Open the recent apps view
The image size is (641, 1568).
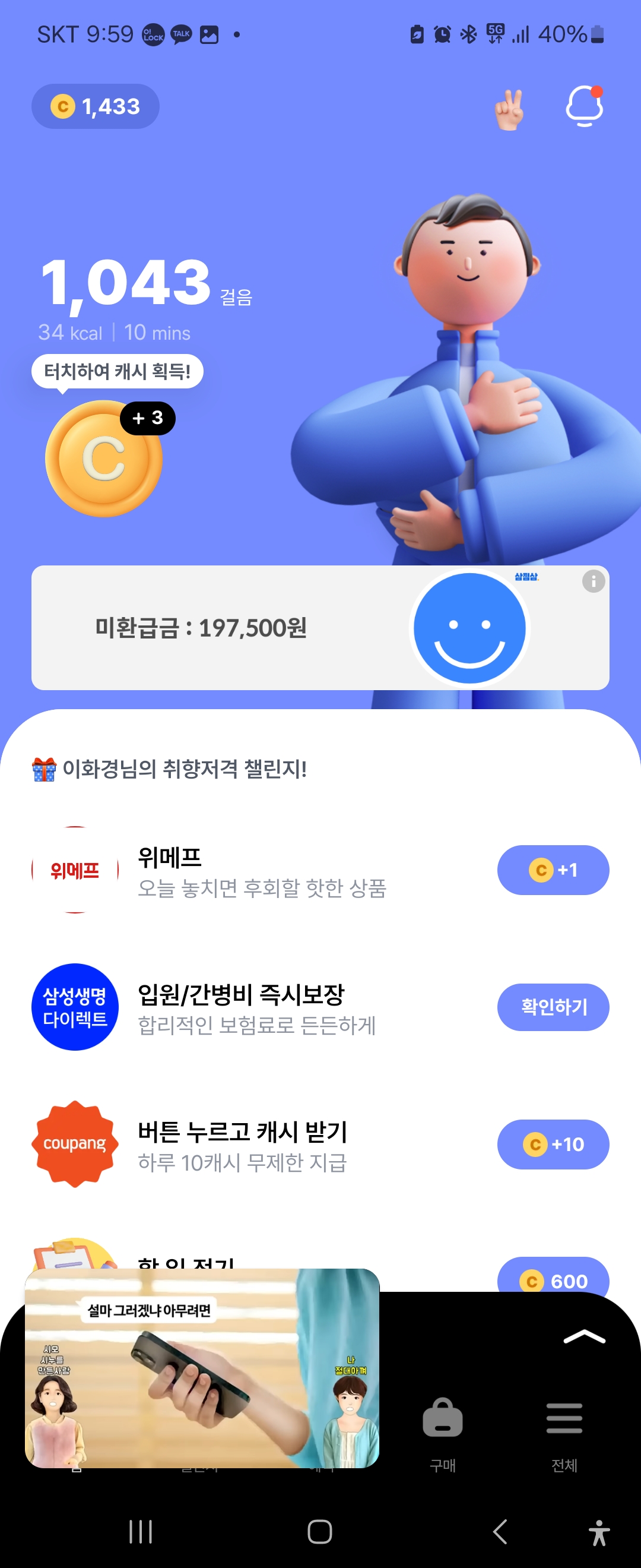141,1532
